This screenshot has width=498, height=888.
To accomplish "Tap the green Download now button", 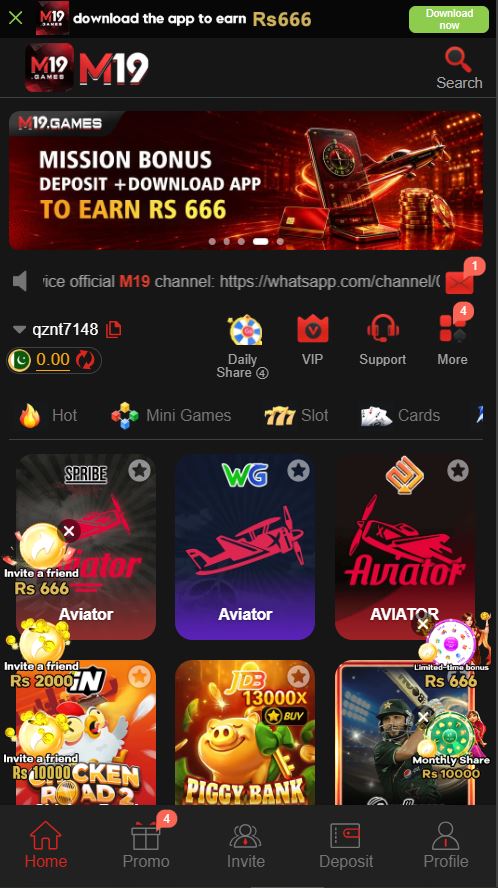I will pos(449,19).
